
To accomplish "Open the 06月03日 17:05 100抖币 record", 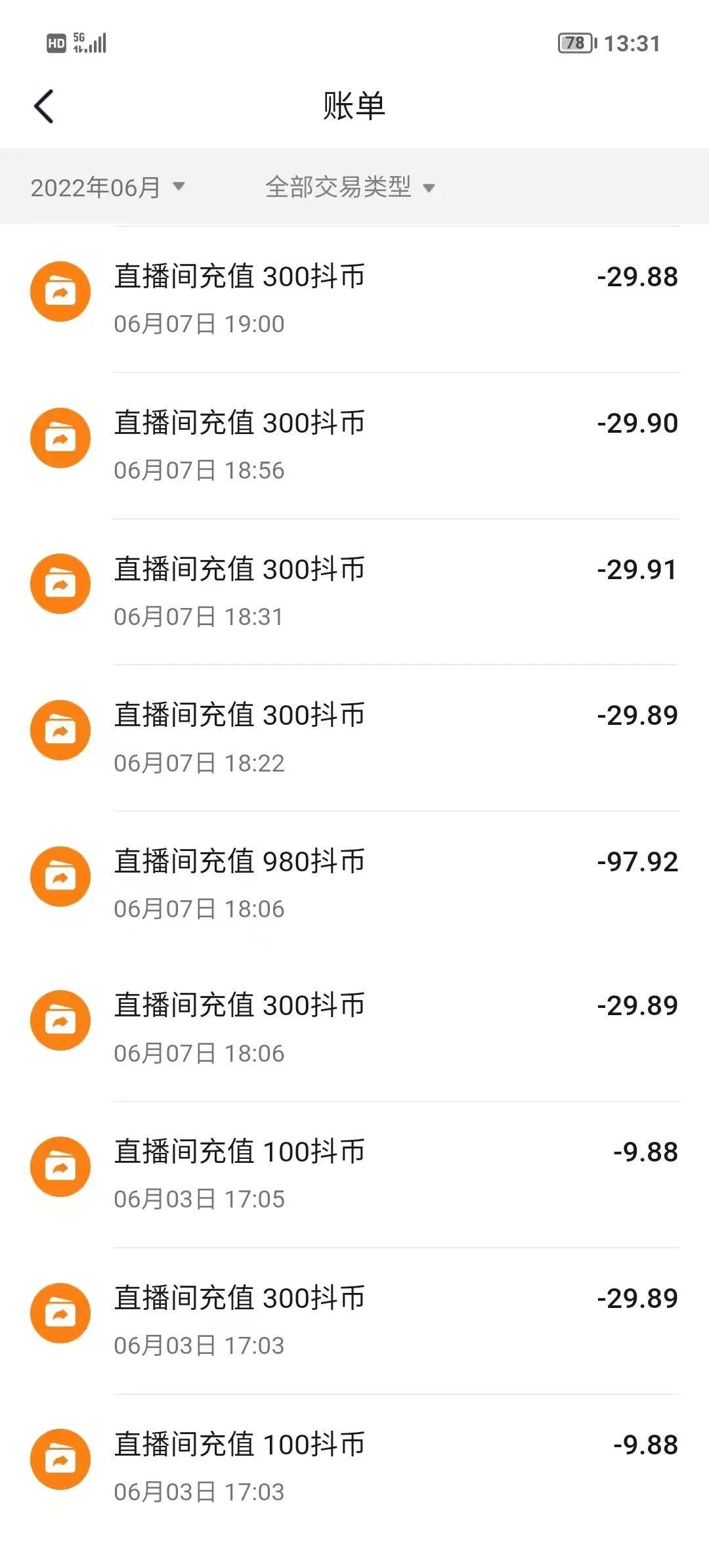I will (x=354, y=1174).
